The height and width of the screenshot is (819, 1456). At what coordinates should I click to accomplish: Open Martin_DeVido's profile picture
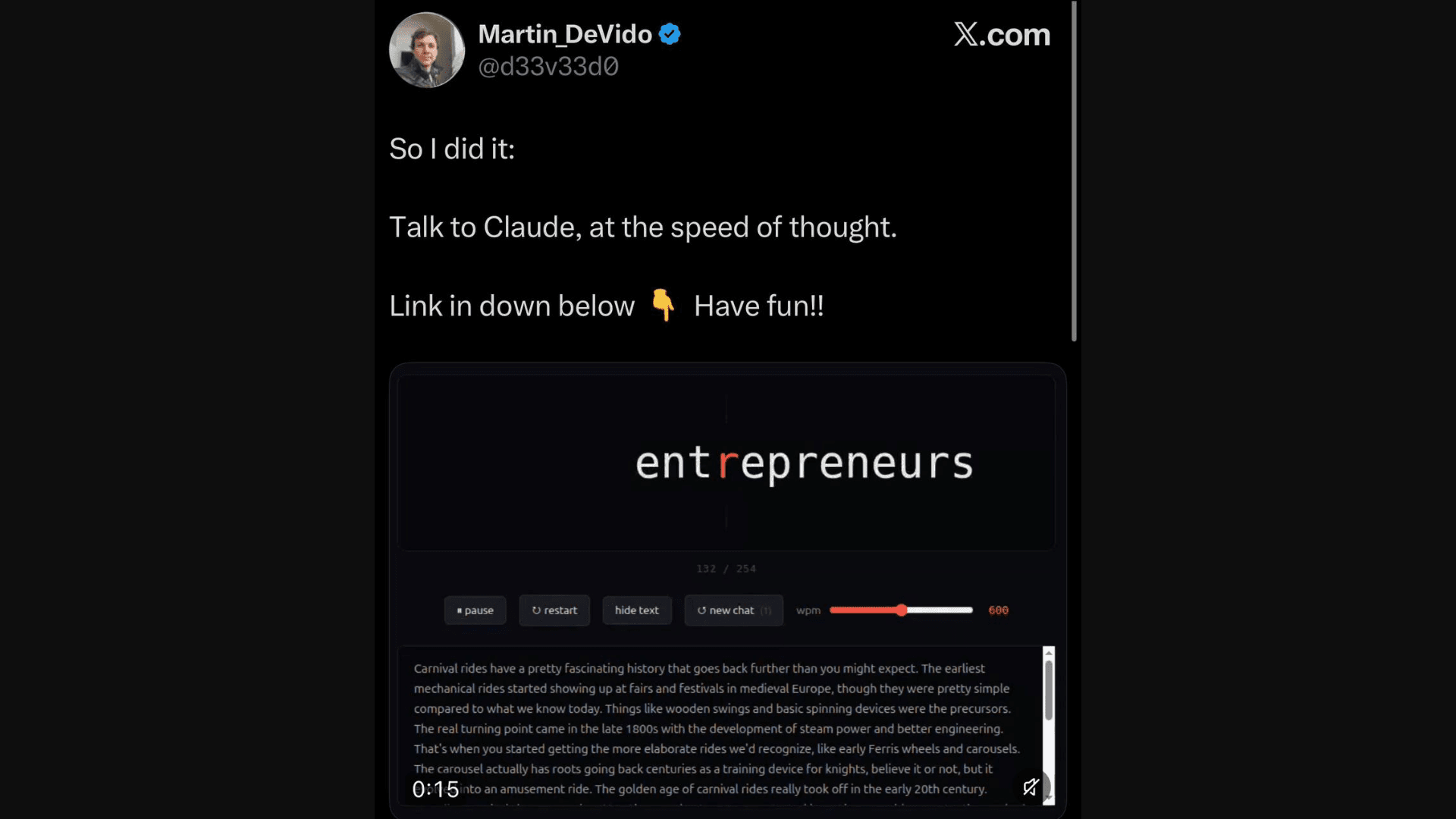tap(426, 50)
